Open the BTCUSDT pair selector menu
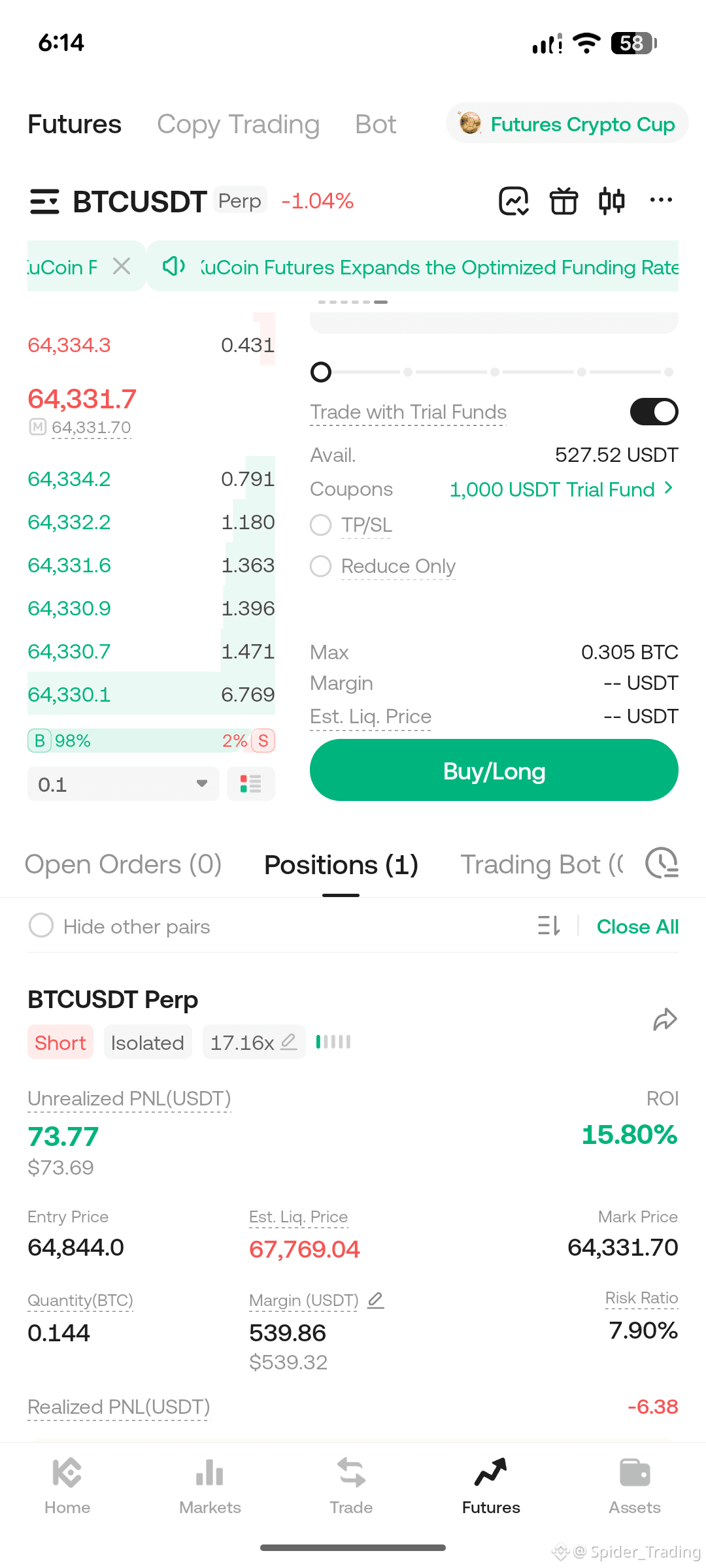706x1568 pixels. [44, 201]
